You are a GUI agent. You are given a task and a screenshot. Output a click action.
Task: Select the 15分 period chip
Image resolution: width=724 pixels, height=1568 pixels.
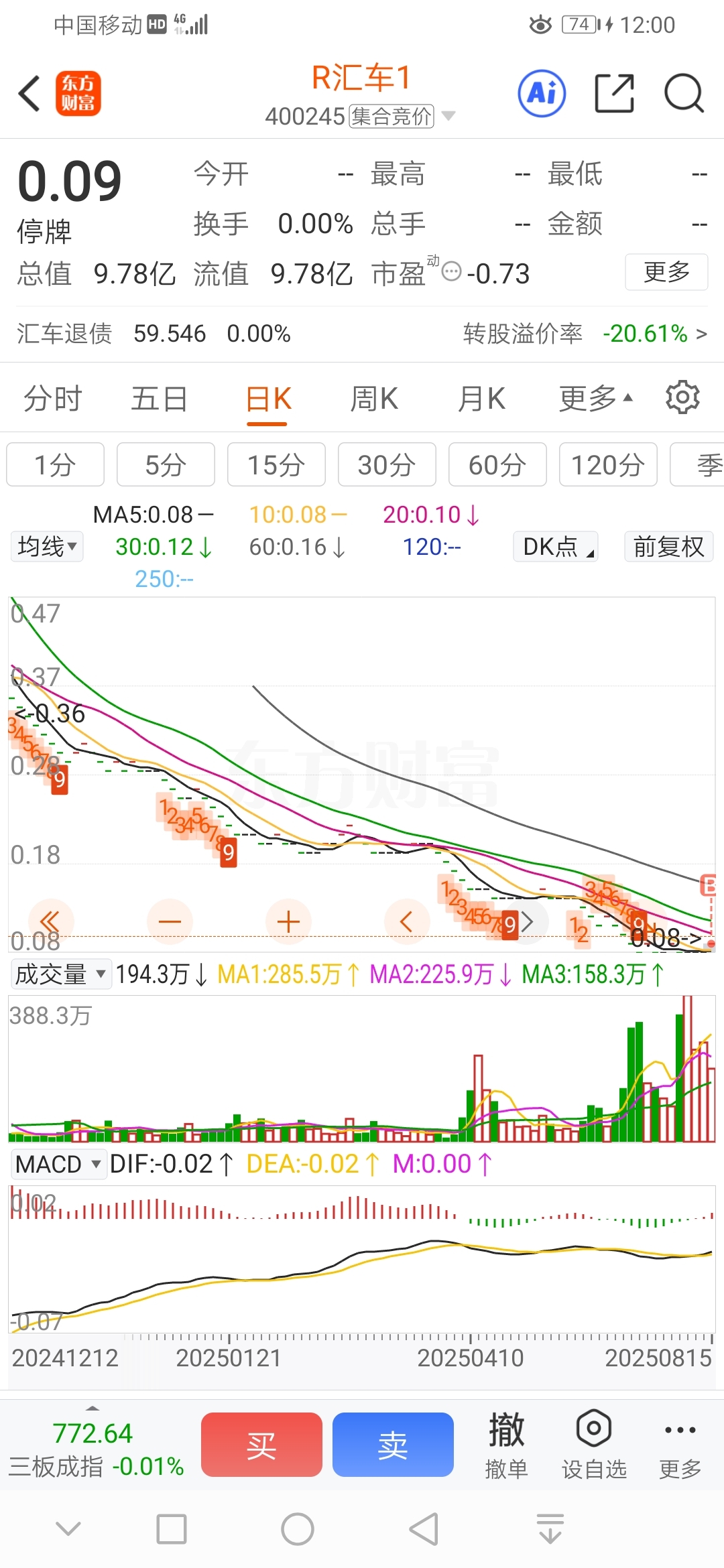(x=276, y=464)
